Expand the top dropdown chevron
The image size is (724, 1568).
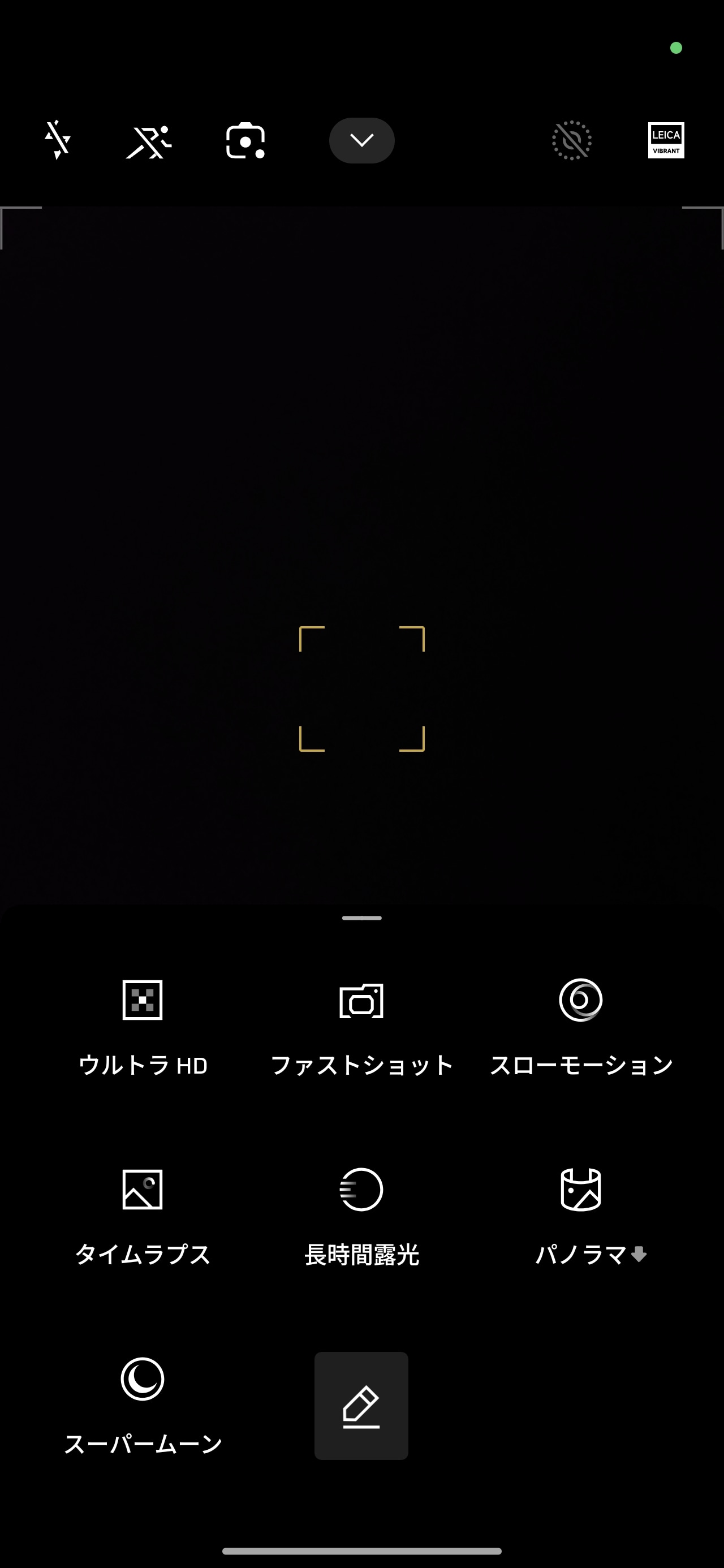[x=361, y=141]
